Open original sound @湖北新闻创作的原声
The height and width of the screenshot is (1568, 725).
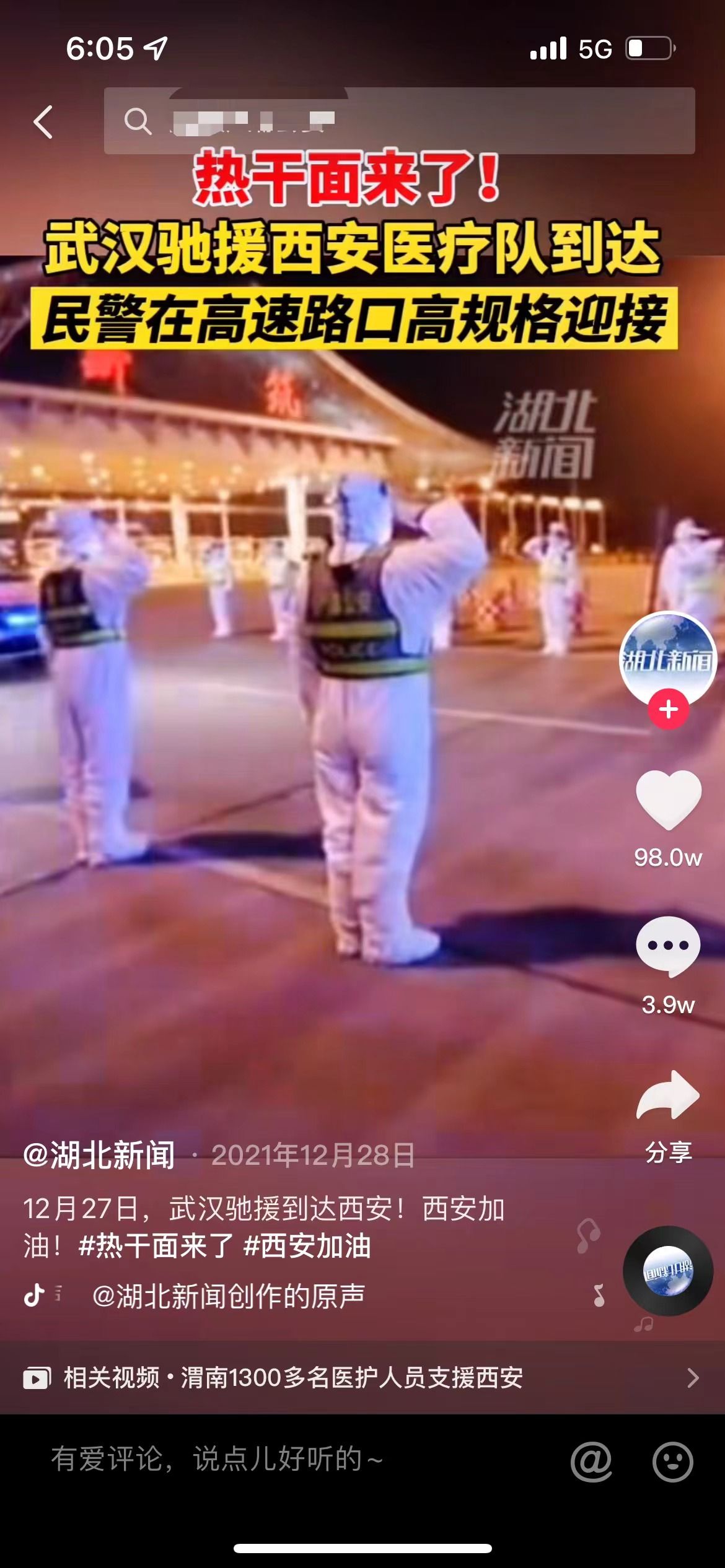click(x=228, y=1296)
